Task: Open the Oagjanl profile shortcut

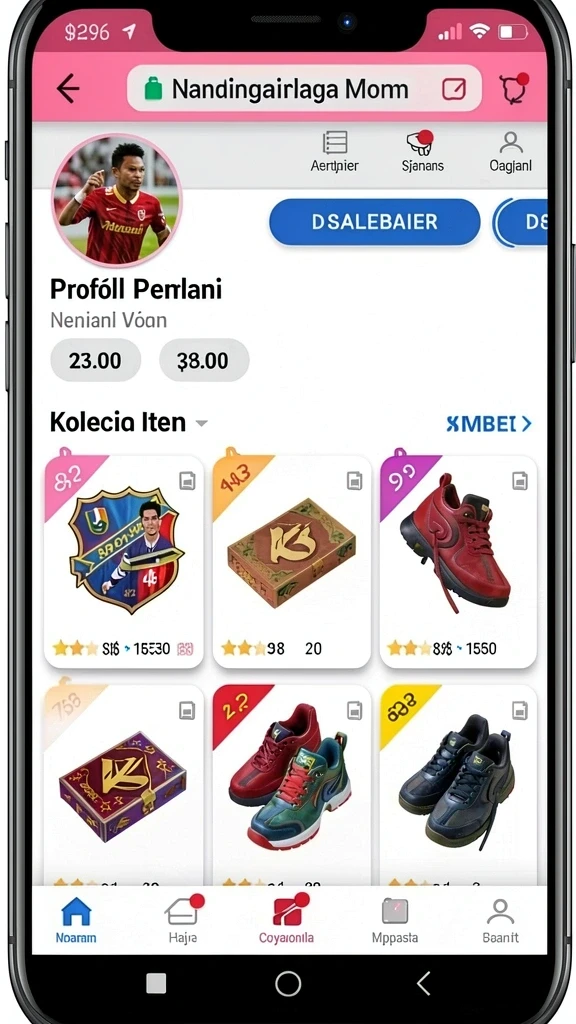Action: pyautogui.click(x=510, y=152)
